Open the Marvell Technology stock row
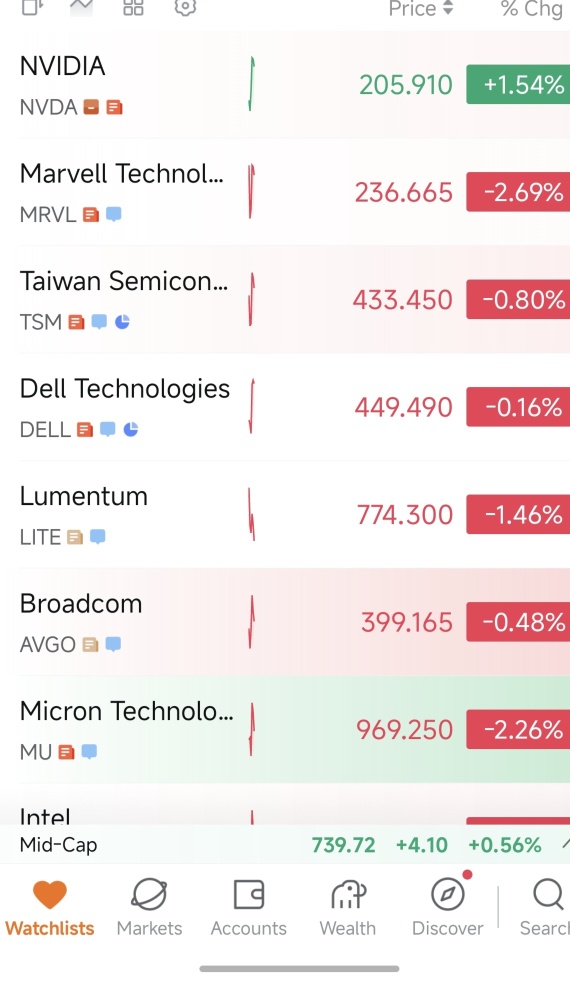The height and width of the screenshot is (987, 570). tap(285, 192)
